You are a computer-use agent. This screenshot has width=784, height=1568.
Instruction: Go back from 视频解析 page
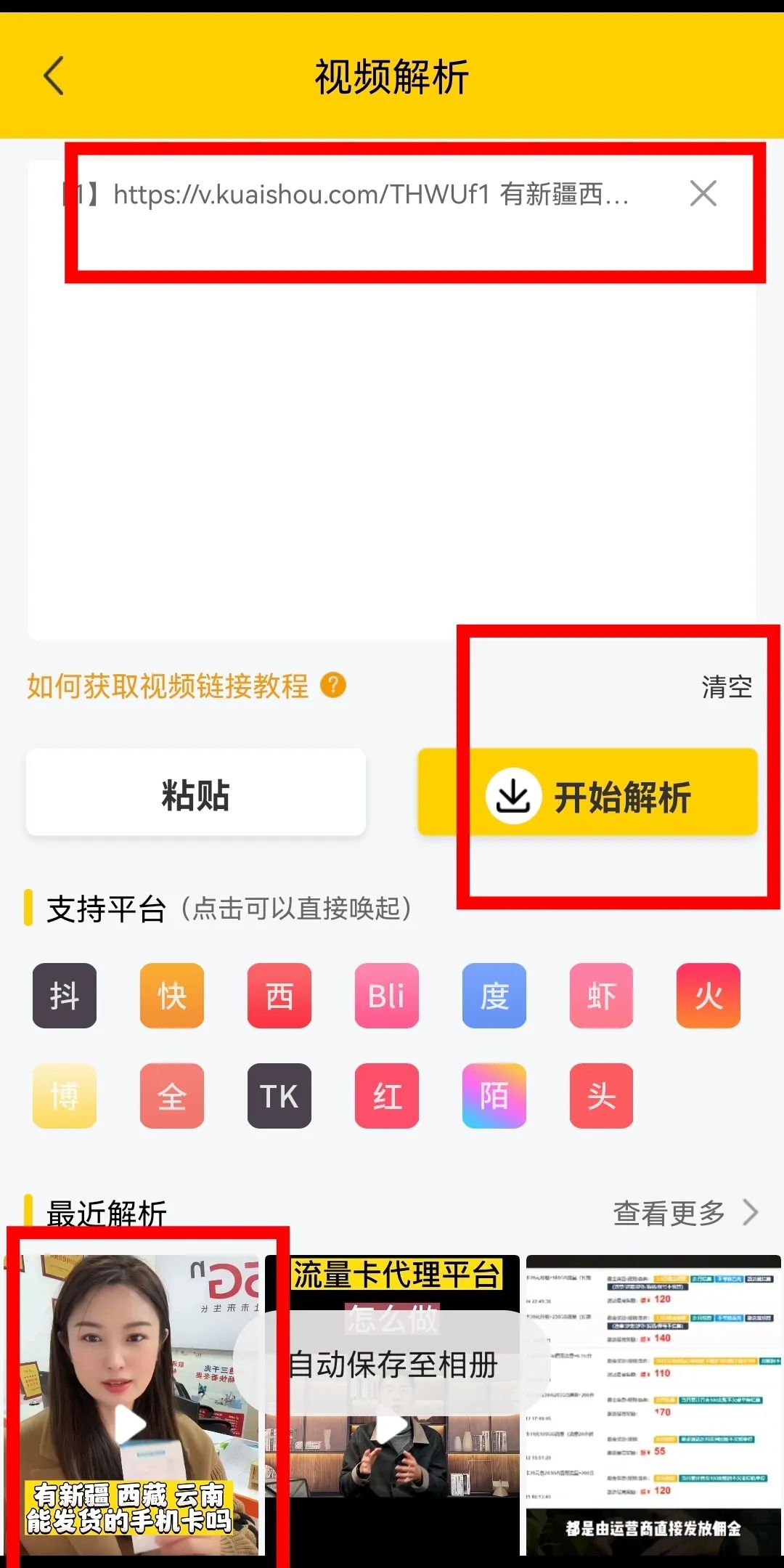[x=54, y=76]
